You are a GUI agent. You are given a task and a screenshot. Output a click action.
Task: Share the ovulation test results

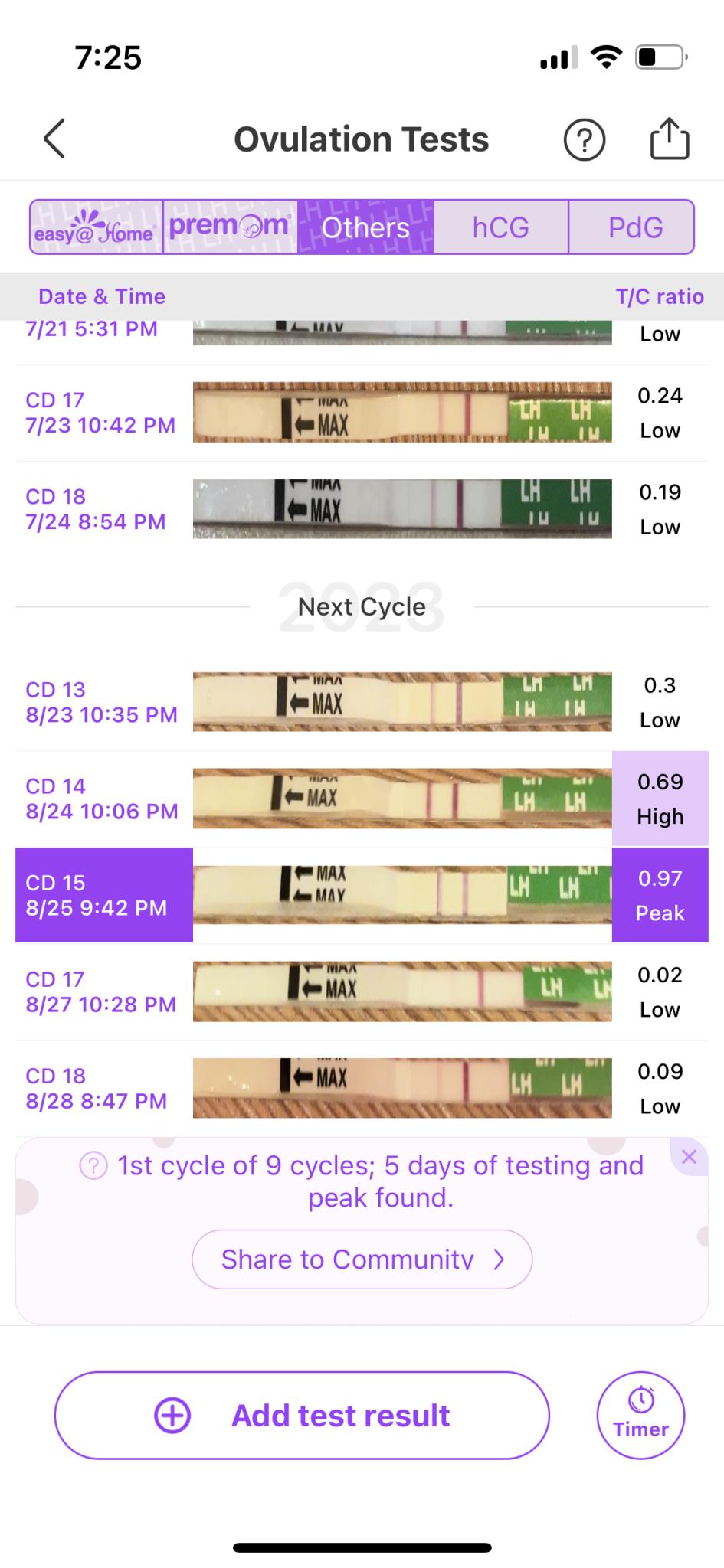click(669, 139)
